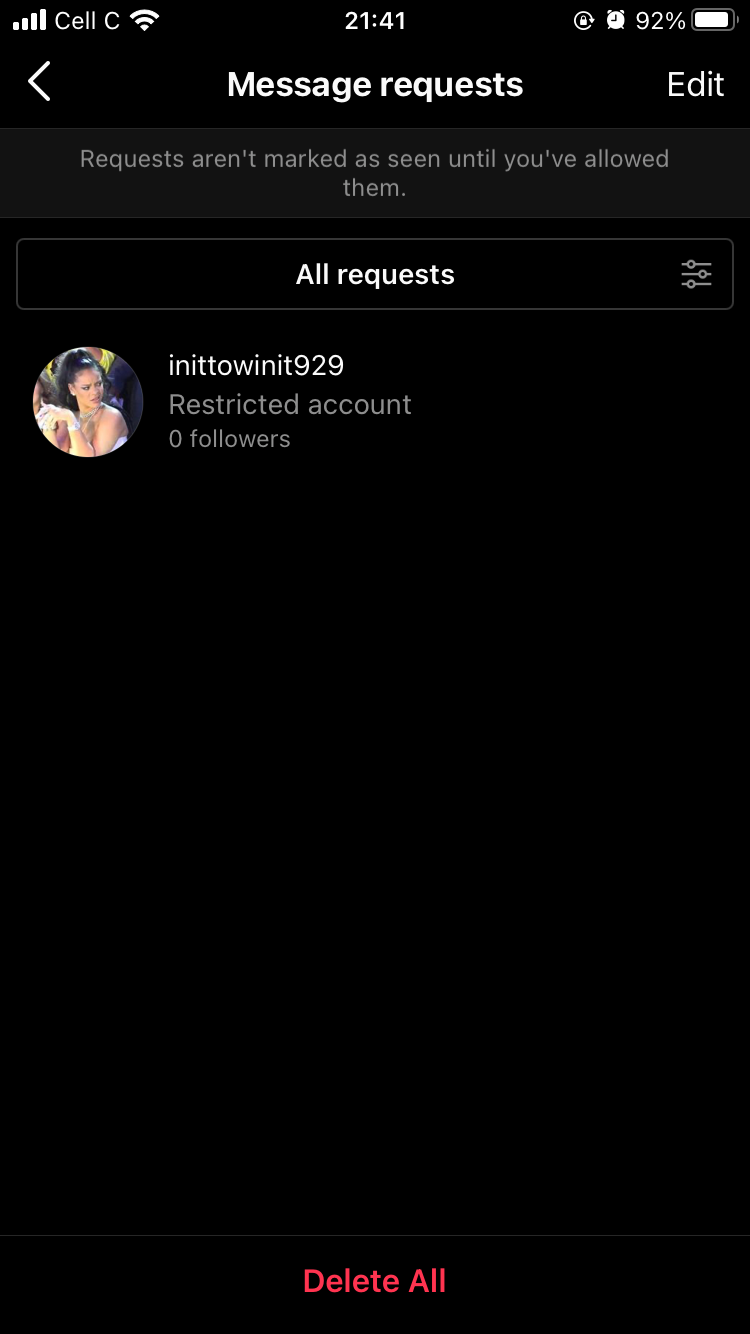Tap Edit in the top bar
This screenshot has width=750, height=1334.
click(x=695, y=84)
